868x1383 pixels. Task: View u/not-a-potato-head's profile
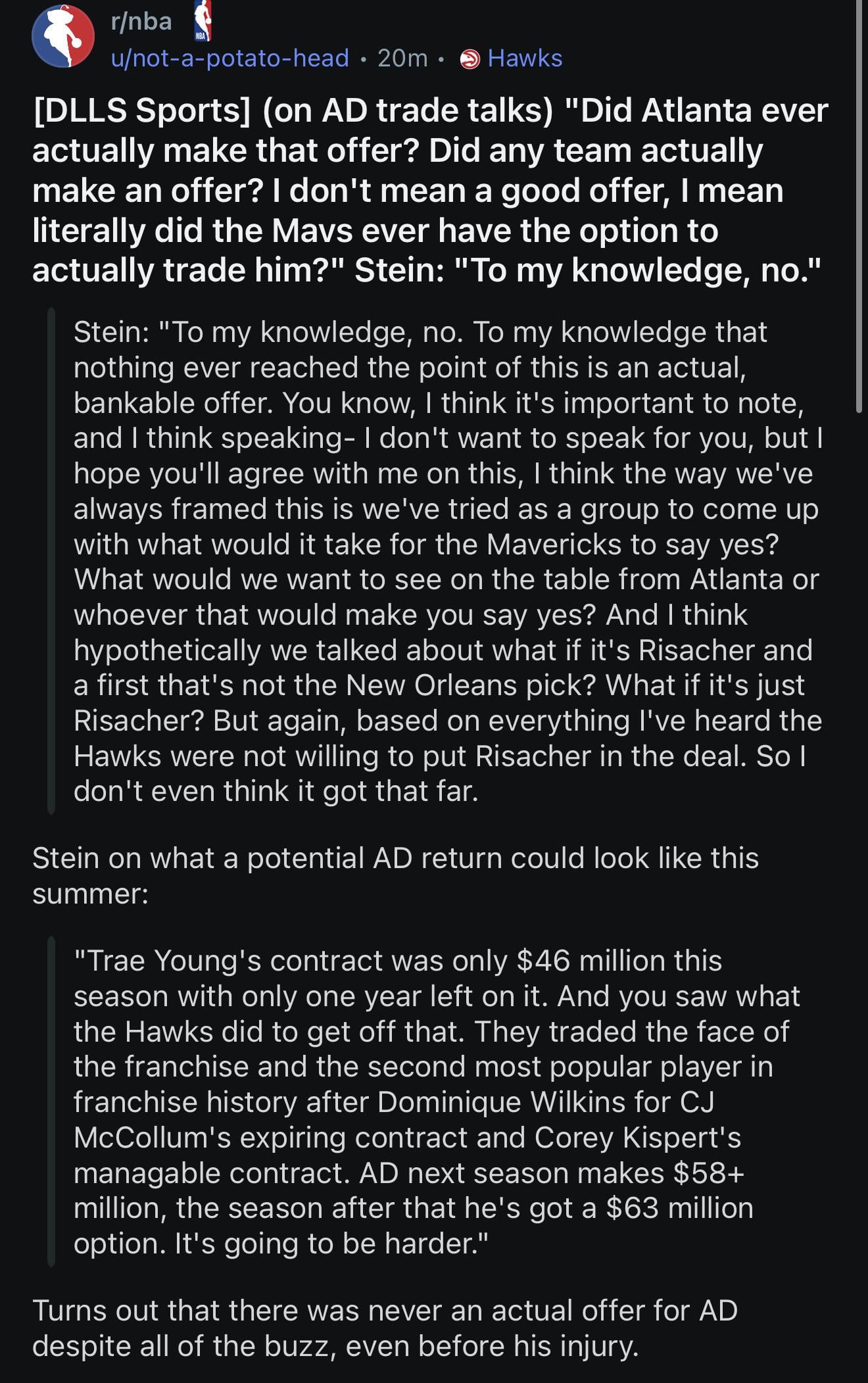[x=229, y=59]
